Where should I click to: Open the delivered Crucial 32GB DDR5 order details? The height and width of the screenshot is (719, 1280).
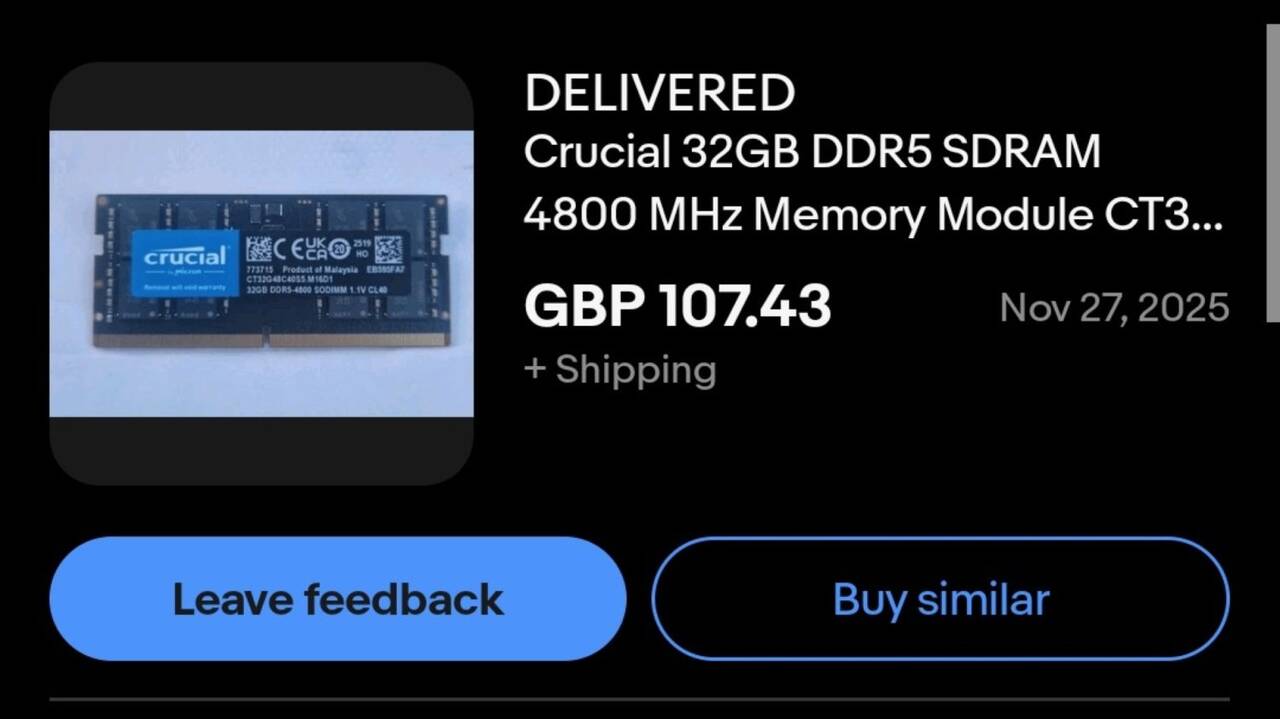point(810,183)
